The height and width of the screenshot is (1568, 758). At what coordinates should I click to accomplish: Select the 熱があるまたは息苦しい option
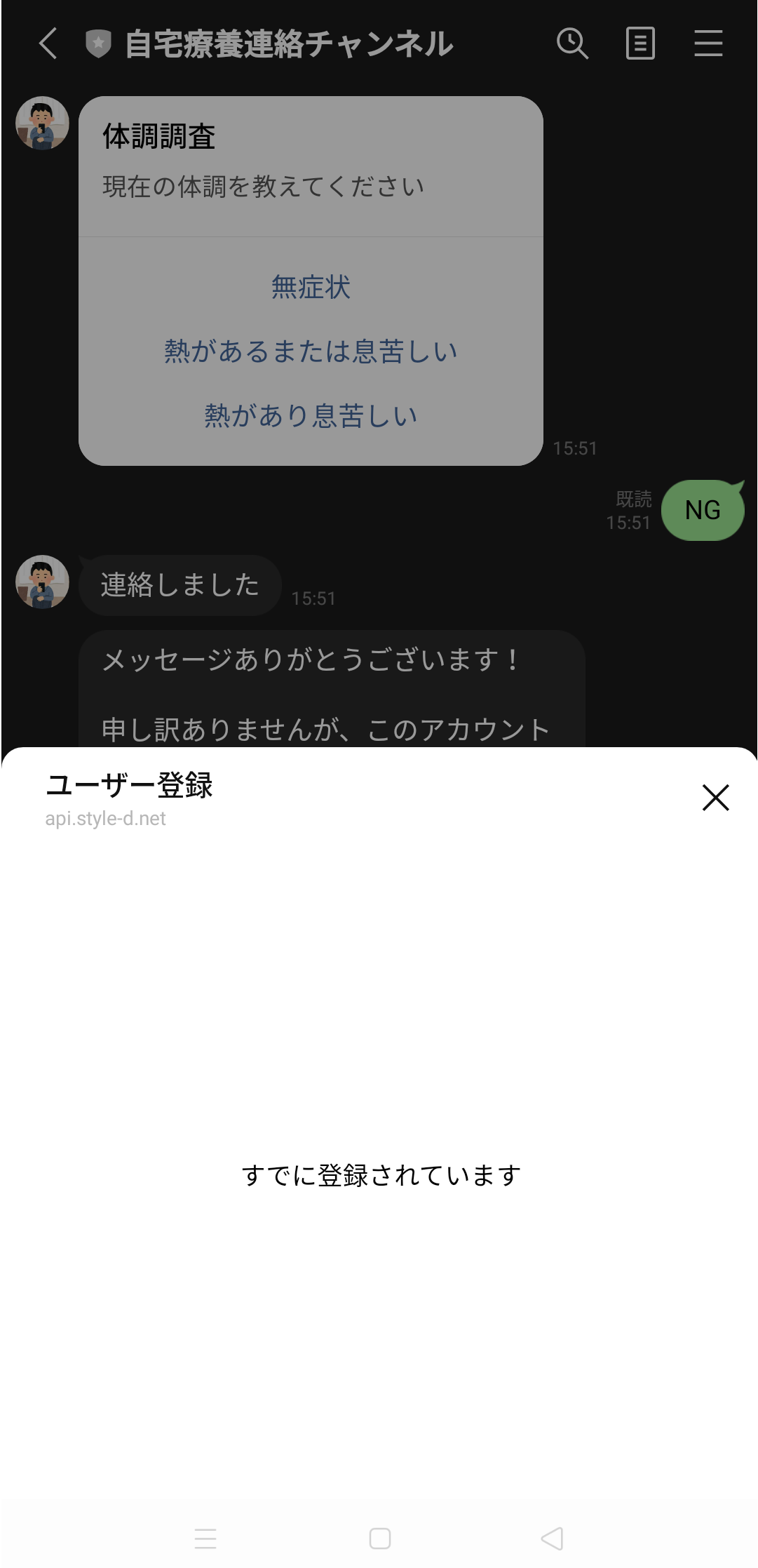(x=311, y=350)
